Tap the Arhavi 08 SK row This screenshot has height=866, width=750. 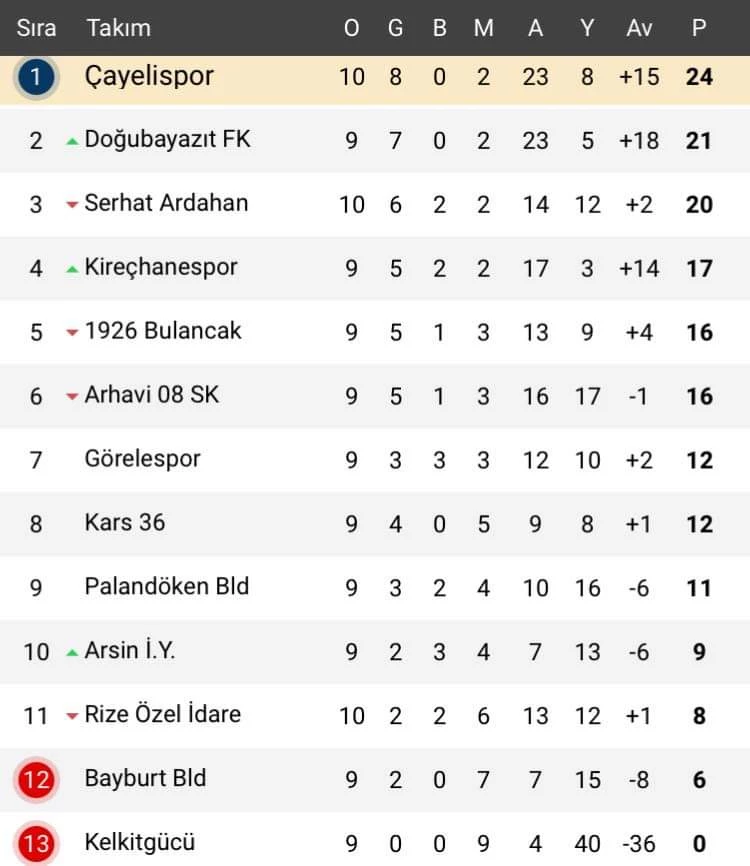click(151, 395)
